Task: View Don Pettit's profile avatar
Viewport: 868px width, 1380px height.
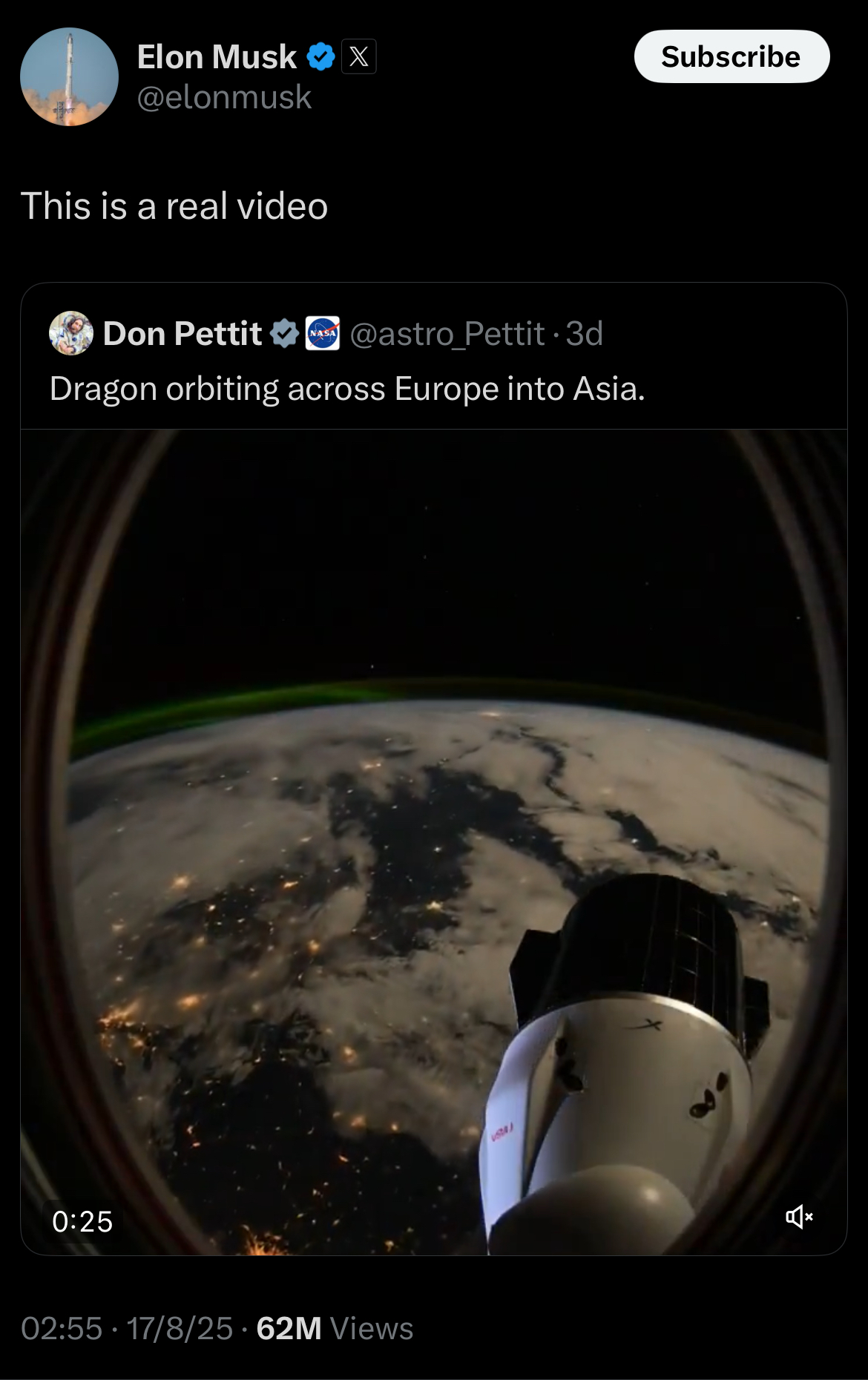Action: (x=71, y=333)
